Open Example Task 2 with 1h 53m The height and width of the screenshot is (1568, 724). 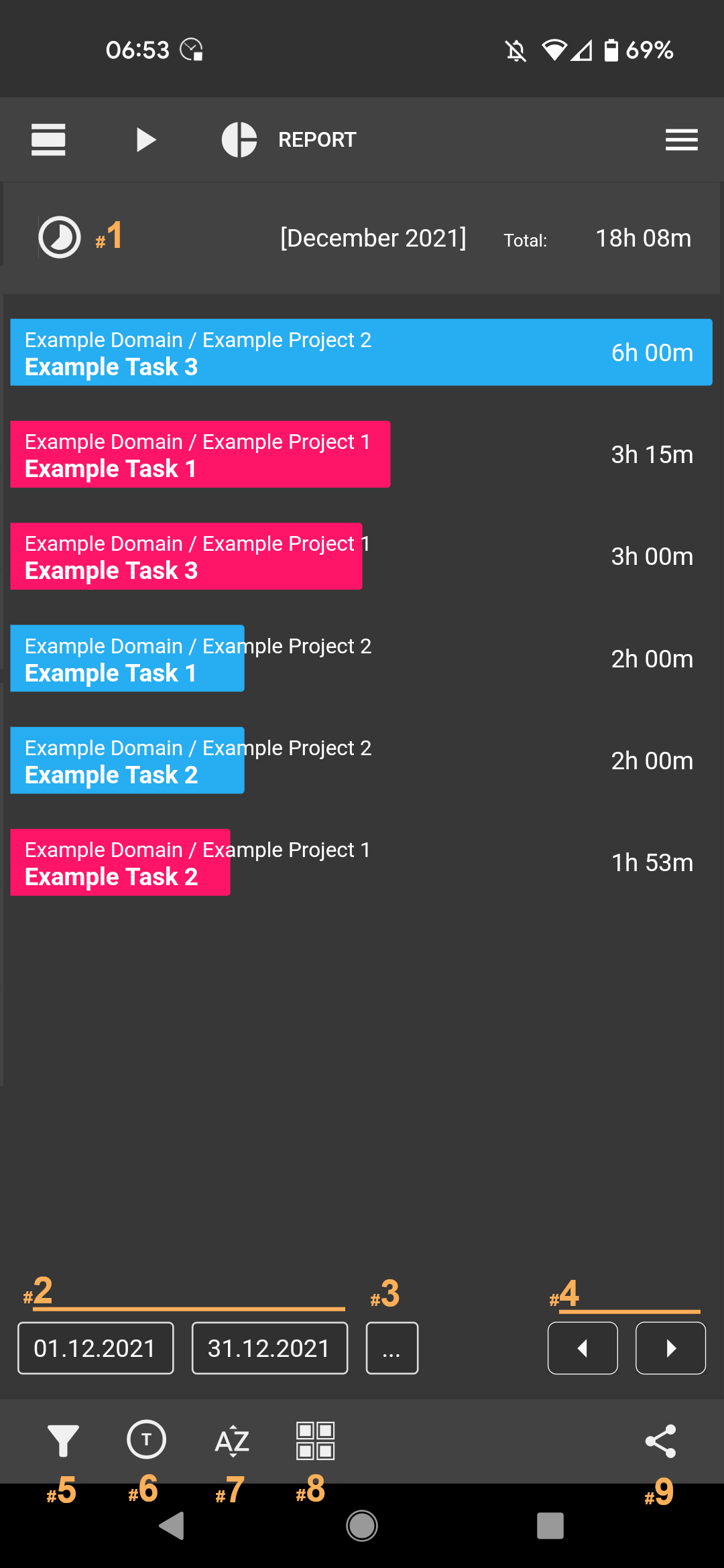coord(361,862)
